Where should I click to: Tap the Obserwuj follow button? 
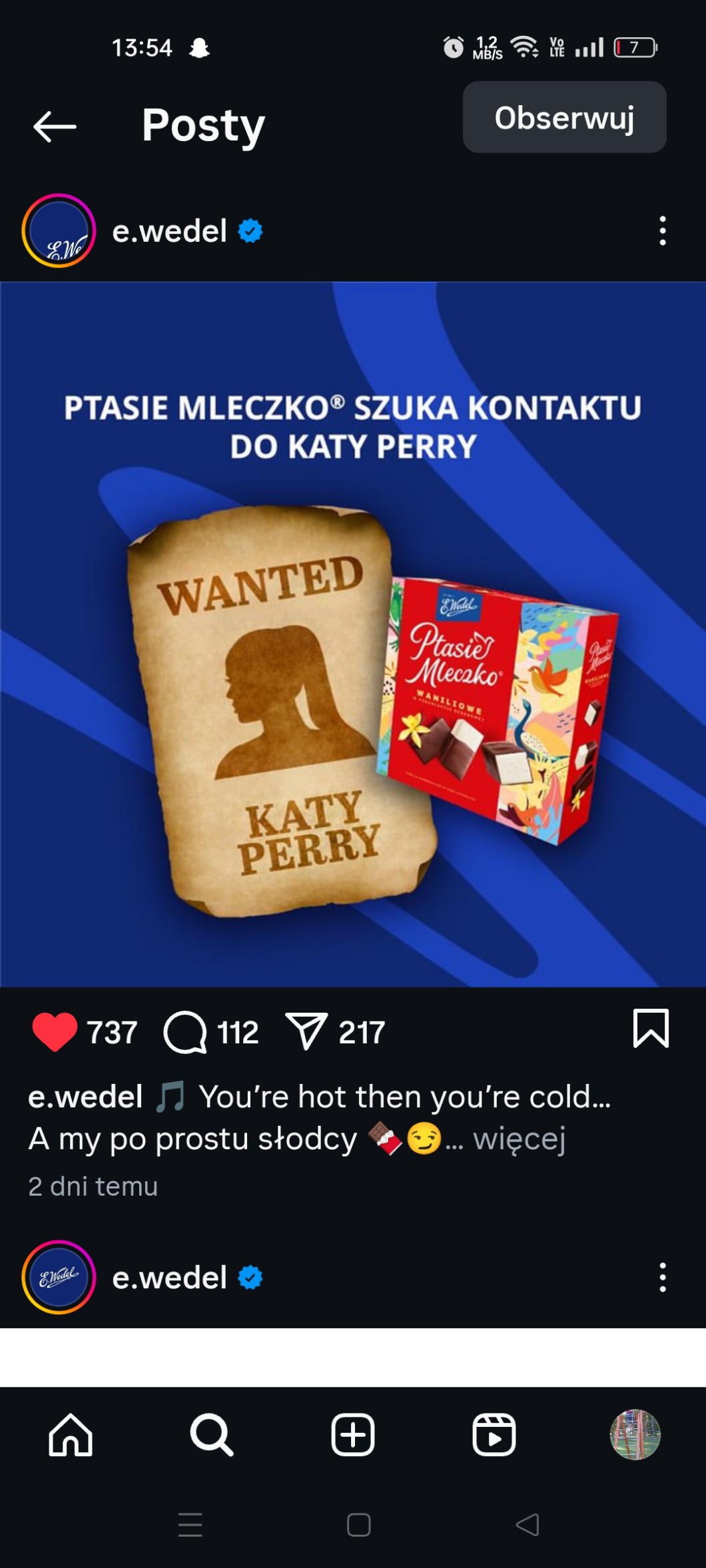pyautogui.click(x=564, y=118)
